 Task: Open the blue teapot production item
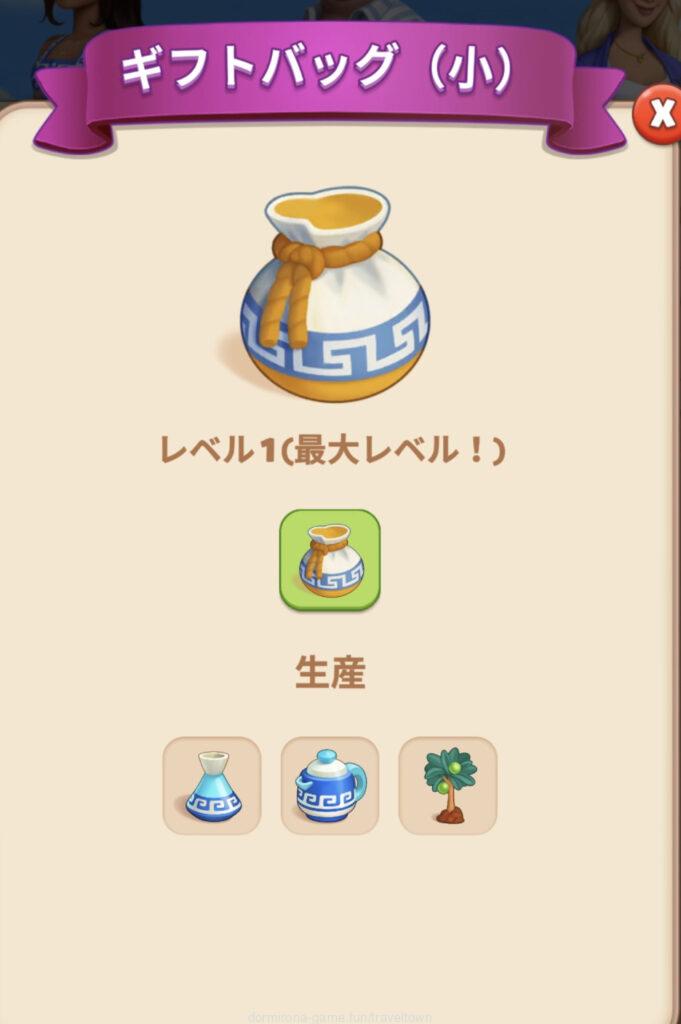tap(330, 786)
